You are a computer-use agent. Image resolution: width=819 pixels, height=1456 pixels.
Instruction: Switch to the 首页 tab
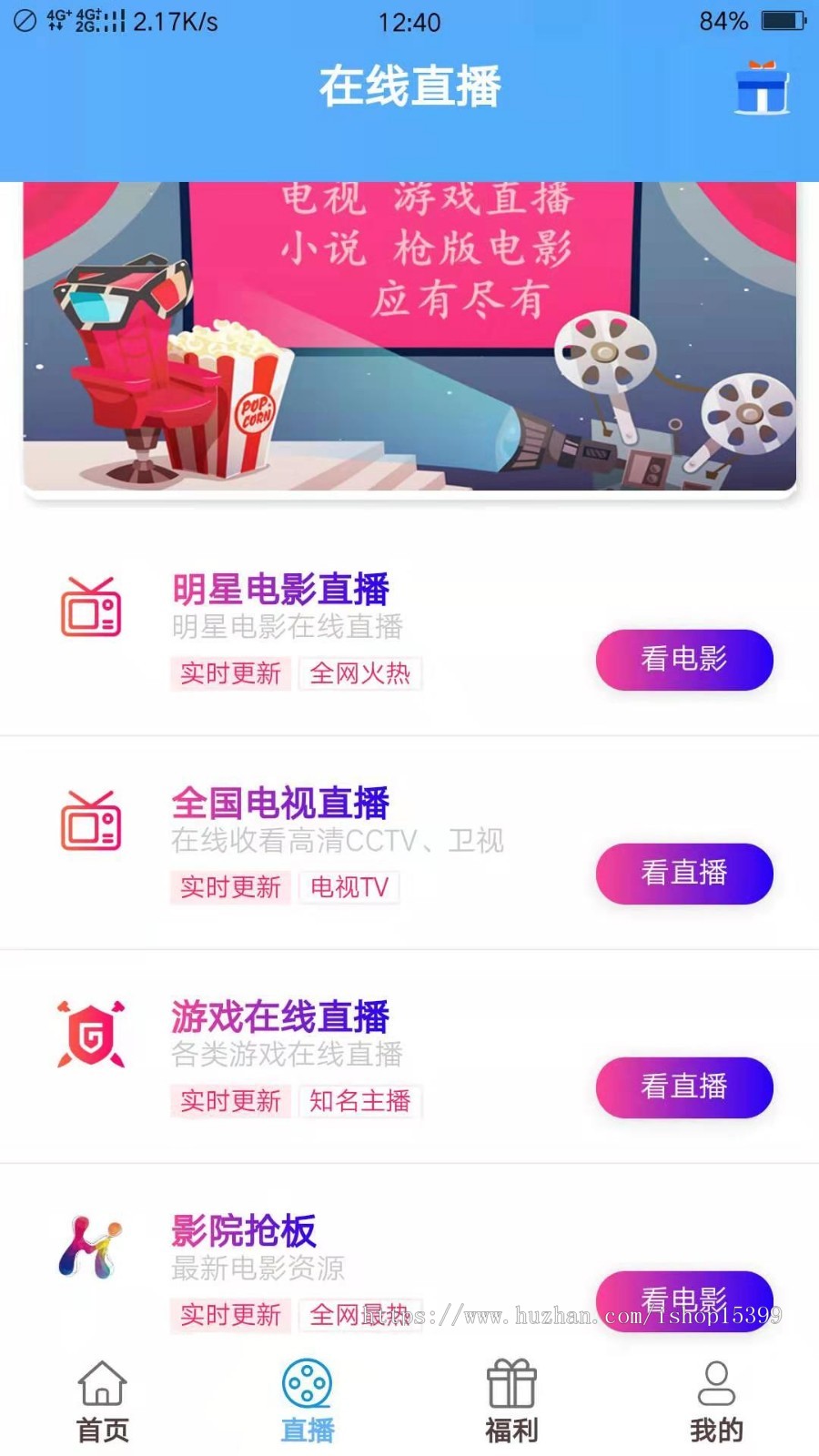click(x=102, y=1401)
